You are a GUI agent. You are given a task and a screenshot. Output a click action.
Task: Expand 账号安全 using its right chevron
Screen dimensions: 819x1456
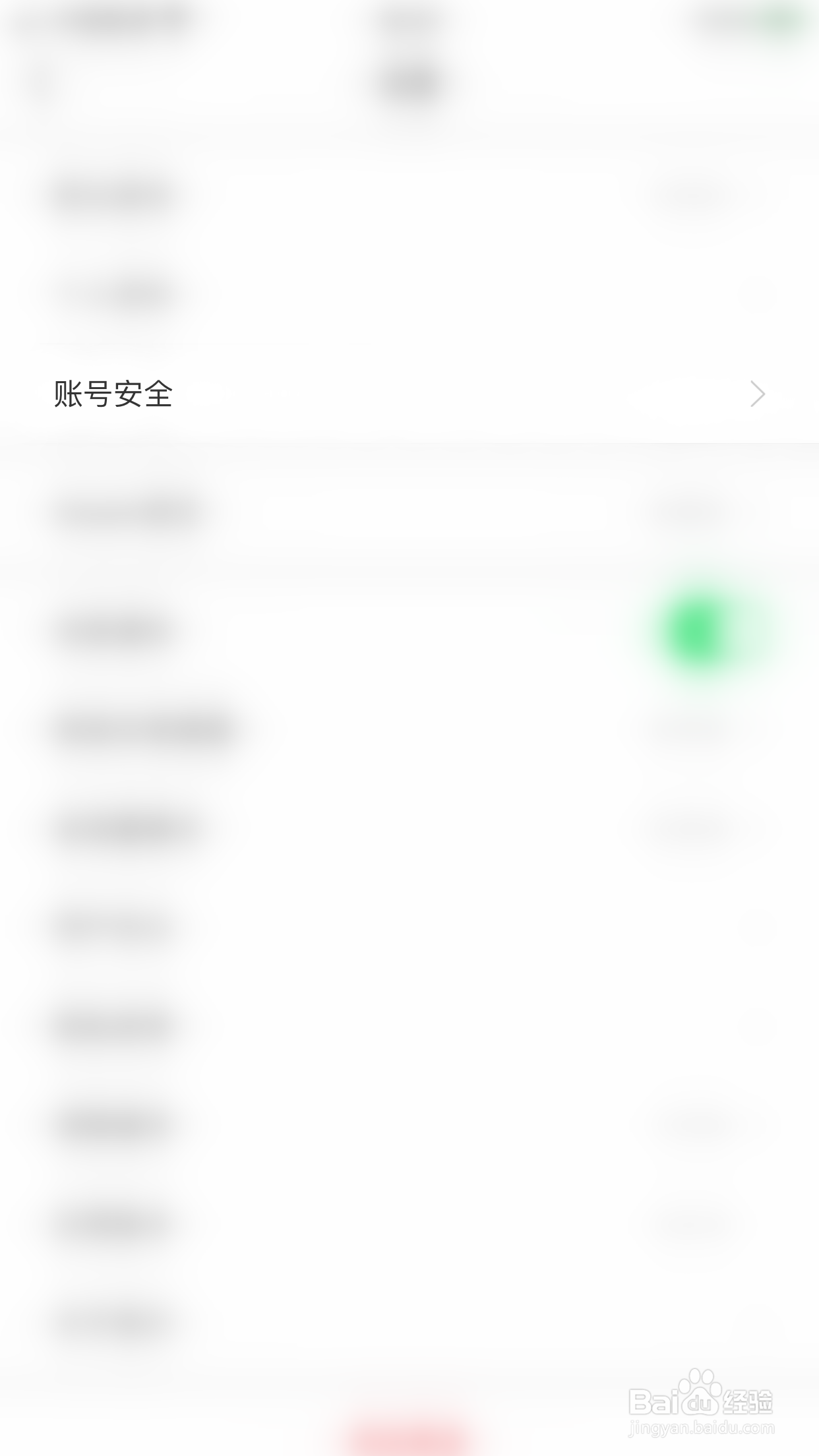point(757,394)
